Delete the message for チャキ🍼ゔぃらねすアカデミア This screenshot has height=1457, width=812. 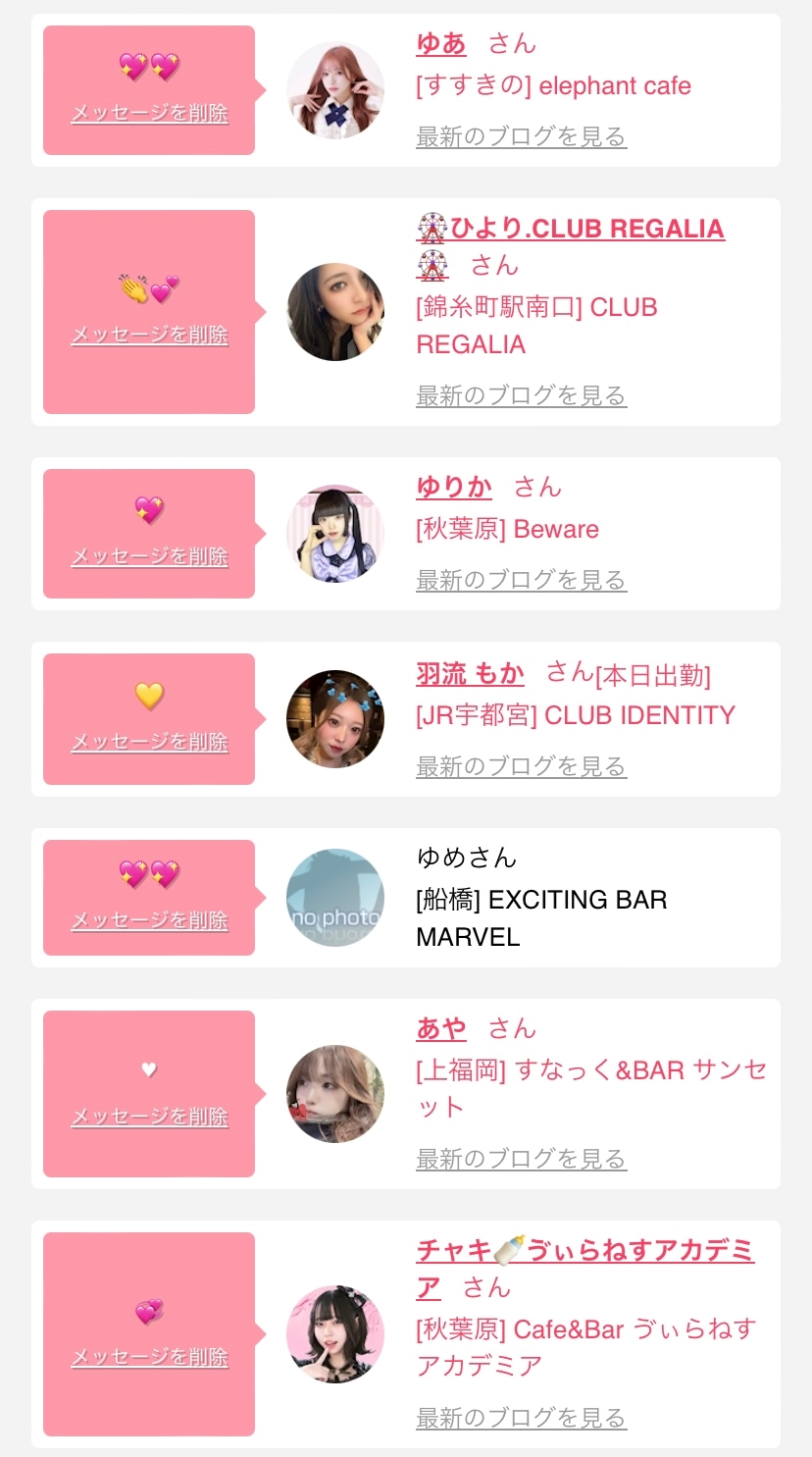click(149, 1358)
